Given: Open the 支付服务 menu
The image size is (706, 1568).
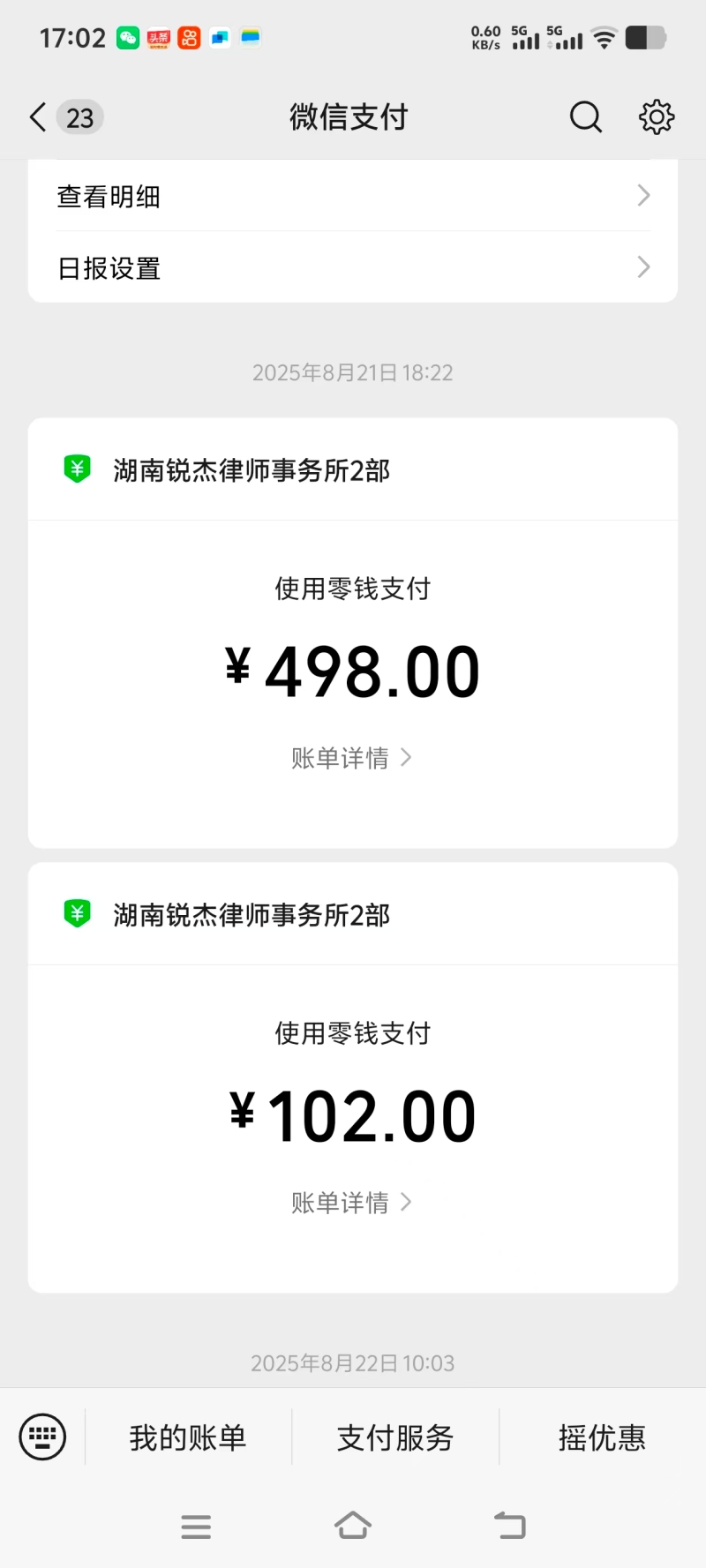Looking at the screenshot, I should [395, 1438].
